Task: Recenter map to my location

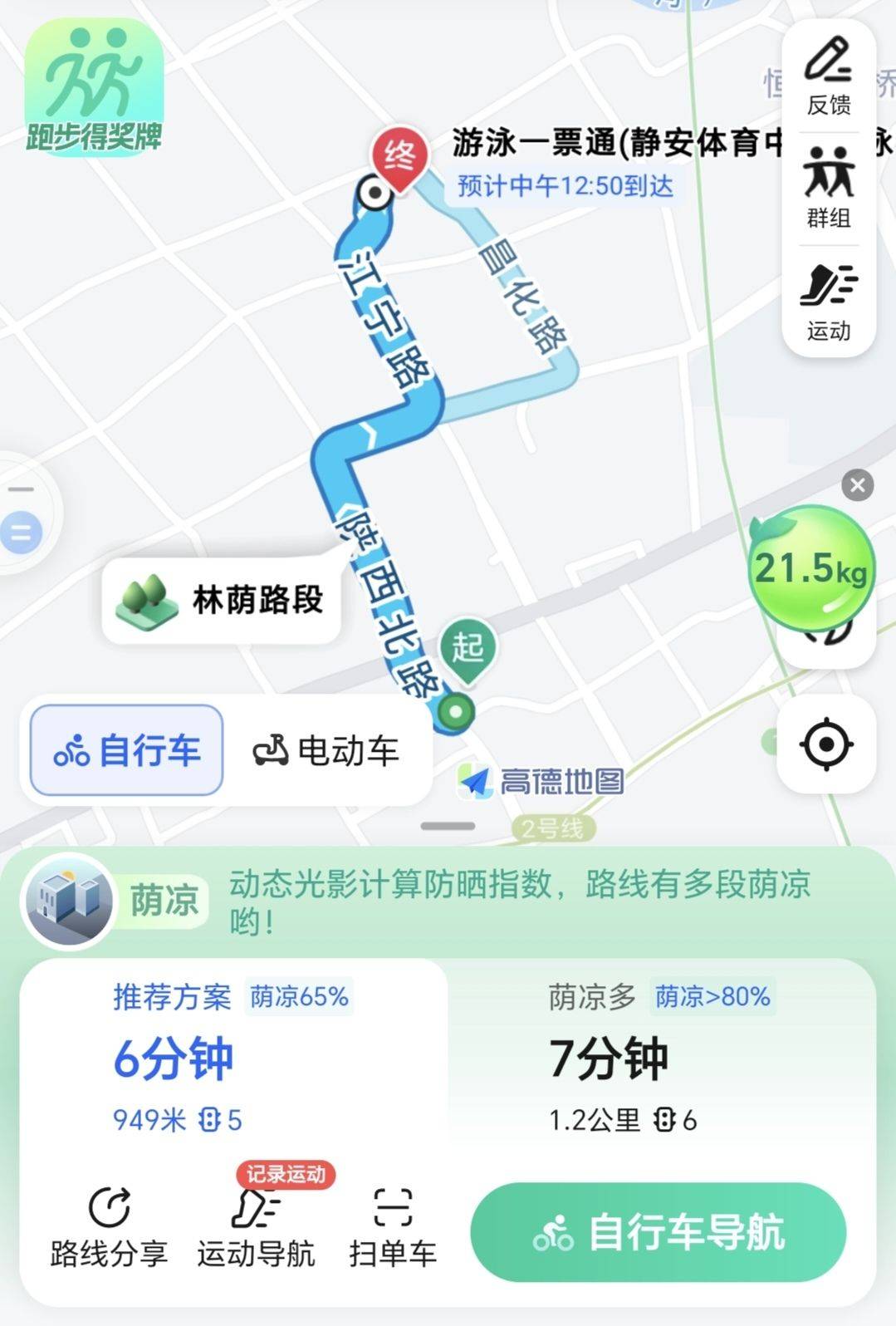Action: pyautogui.click(x=826, y=744)
